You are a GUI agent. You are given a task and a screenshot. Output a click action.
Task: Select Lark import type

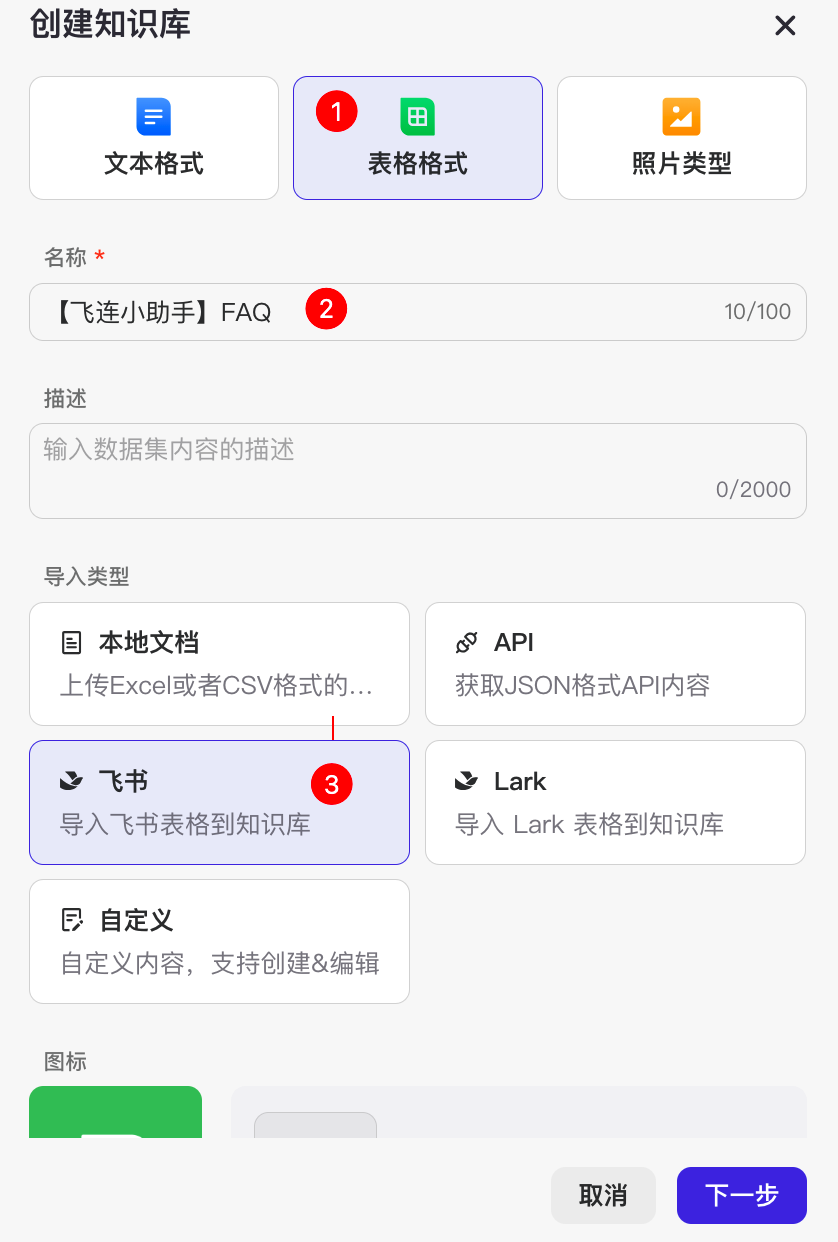pyautogui.click(x=615, y=802)
